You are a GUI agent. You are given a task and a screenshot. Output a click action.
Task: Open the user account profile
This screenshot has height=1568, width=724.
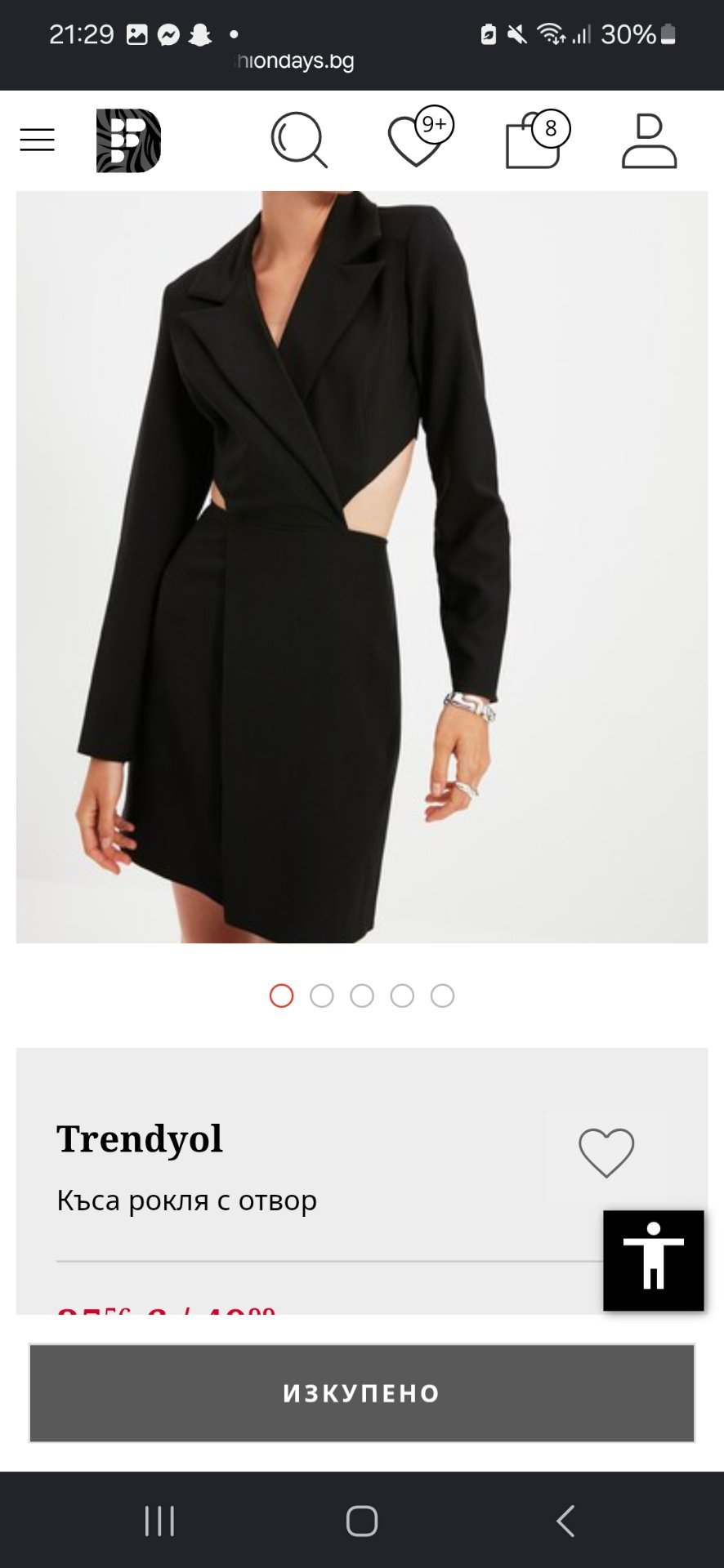coord(650,141)
